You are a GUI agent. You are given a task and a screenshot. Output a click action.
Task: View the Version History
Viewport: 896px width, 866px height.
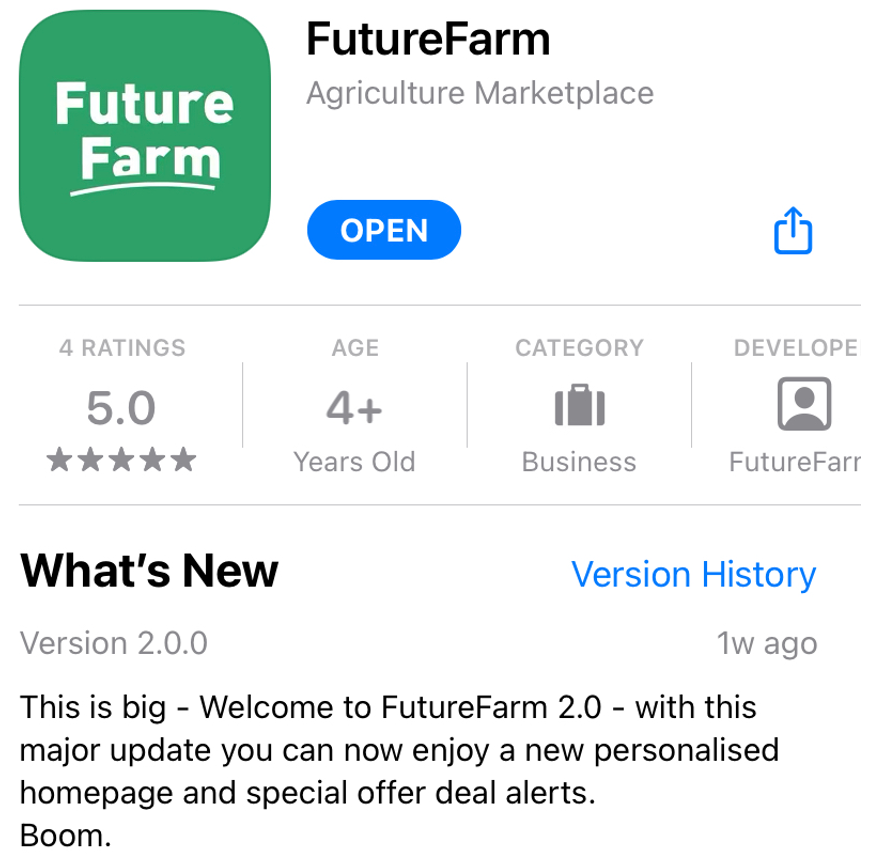click(693, 575)
